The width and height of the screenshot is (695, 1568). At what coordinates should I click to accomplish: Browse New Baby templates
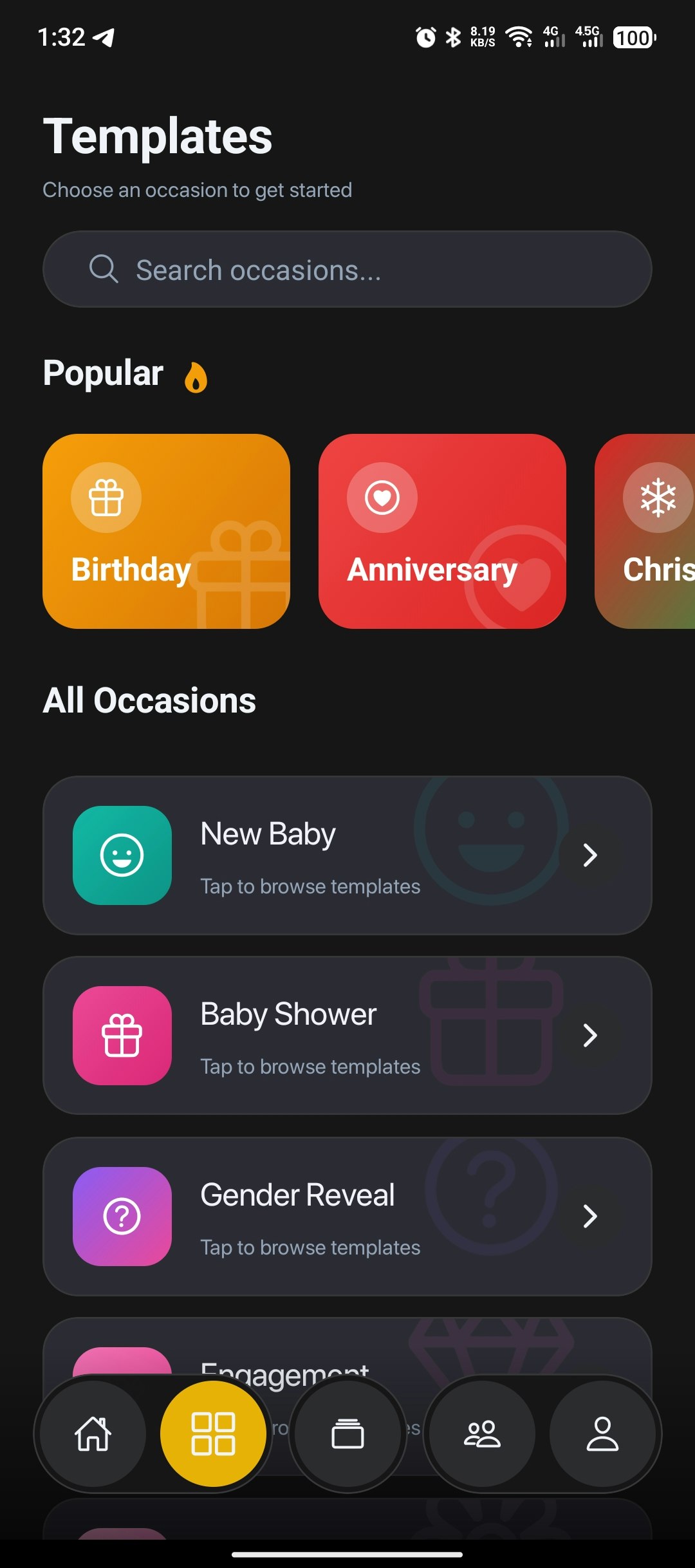click(347, 855)
